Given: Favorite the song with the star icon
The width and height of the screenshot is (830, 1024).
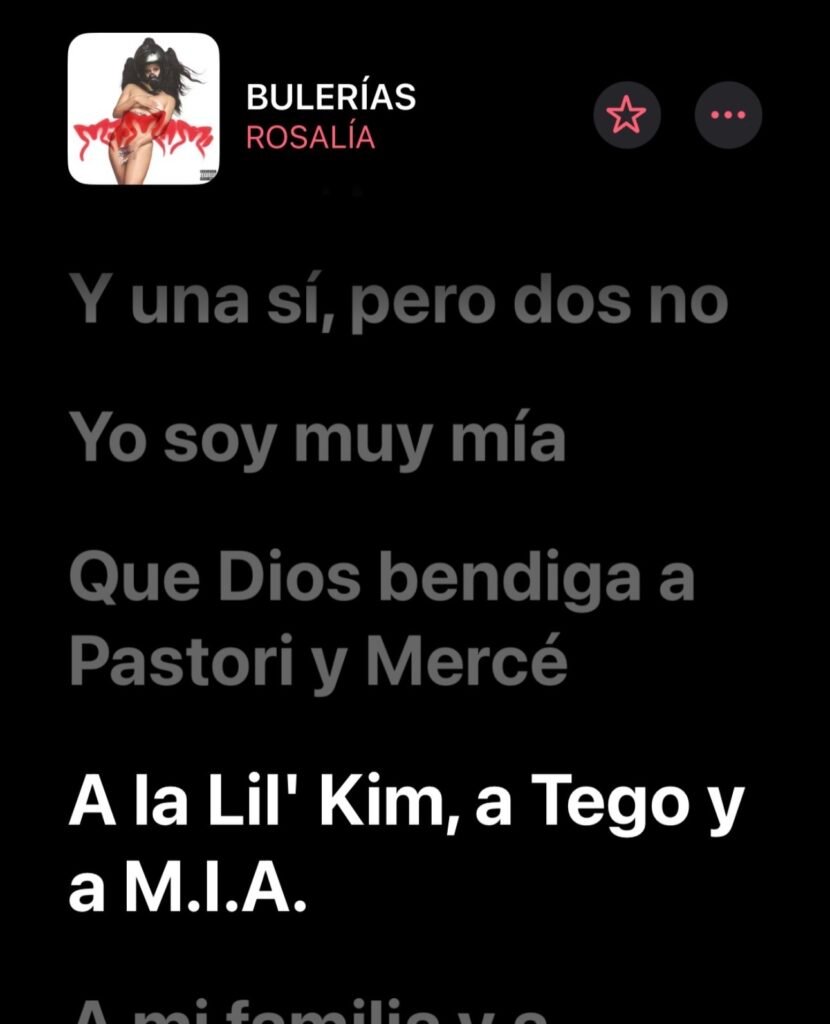Looking at the screenshot, I should click(627, 115).
